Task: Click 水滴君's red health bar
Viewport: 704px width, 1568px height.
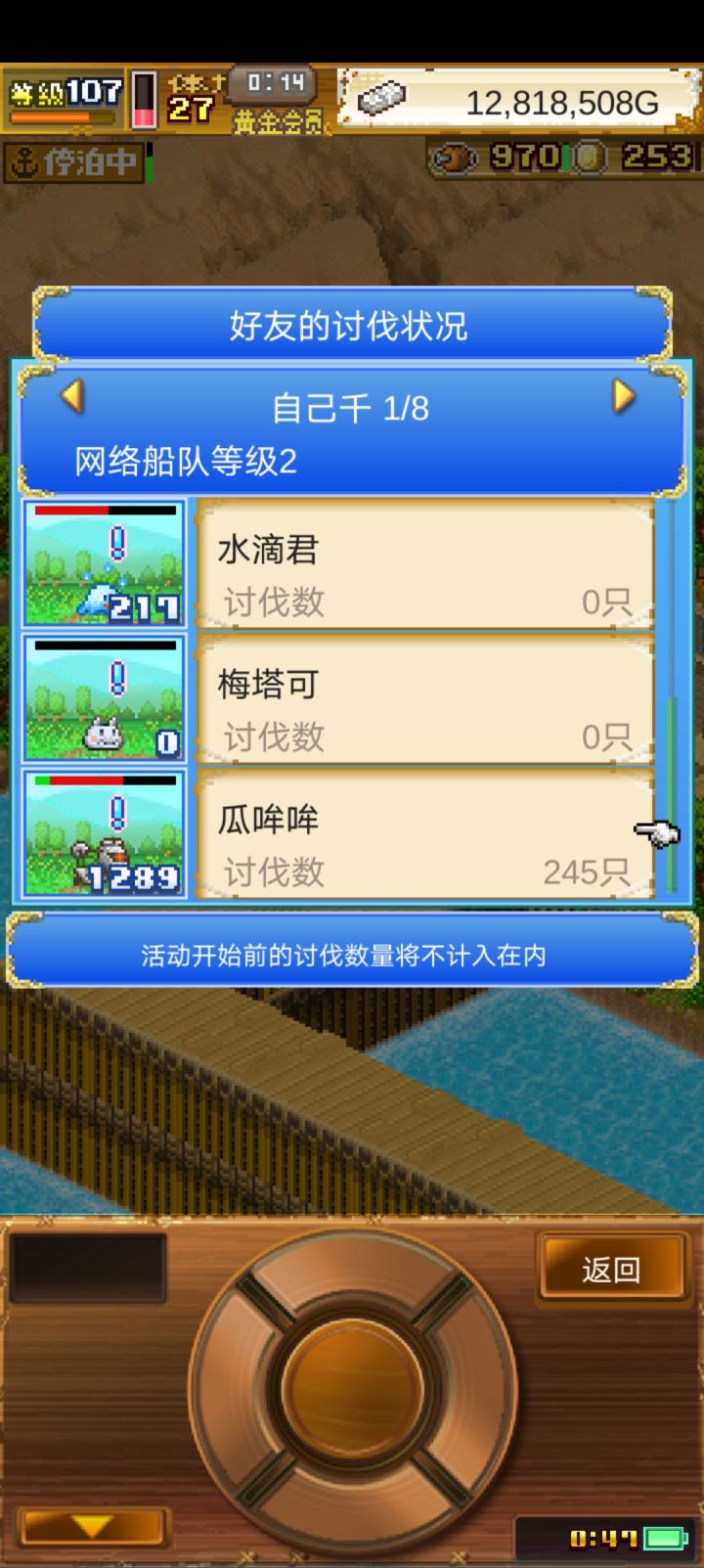Action: [x=73, y=511]
